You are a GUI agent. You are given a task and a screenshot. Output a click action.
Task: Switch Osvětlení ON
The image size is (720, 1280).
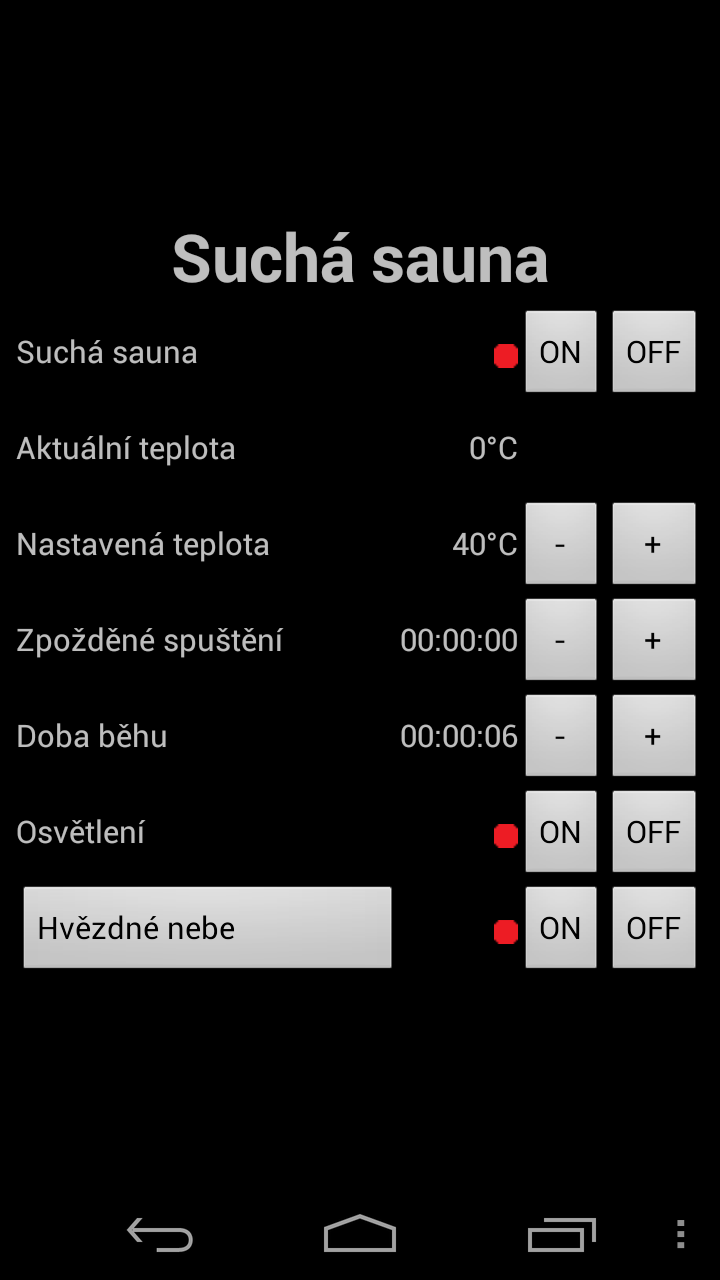click(x=560, y=831)
